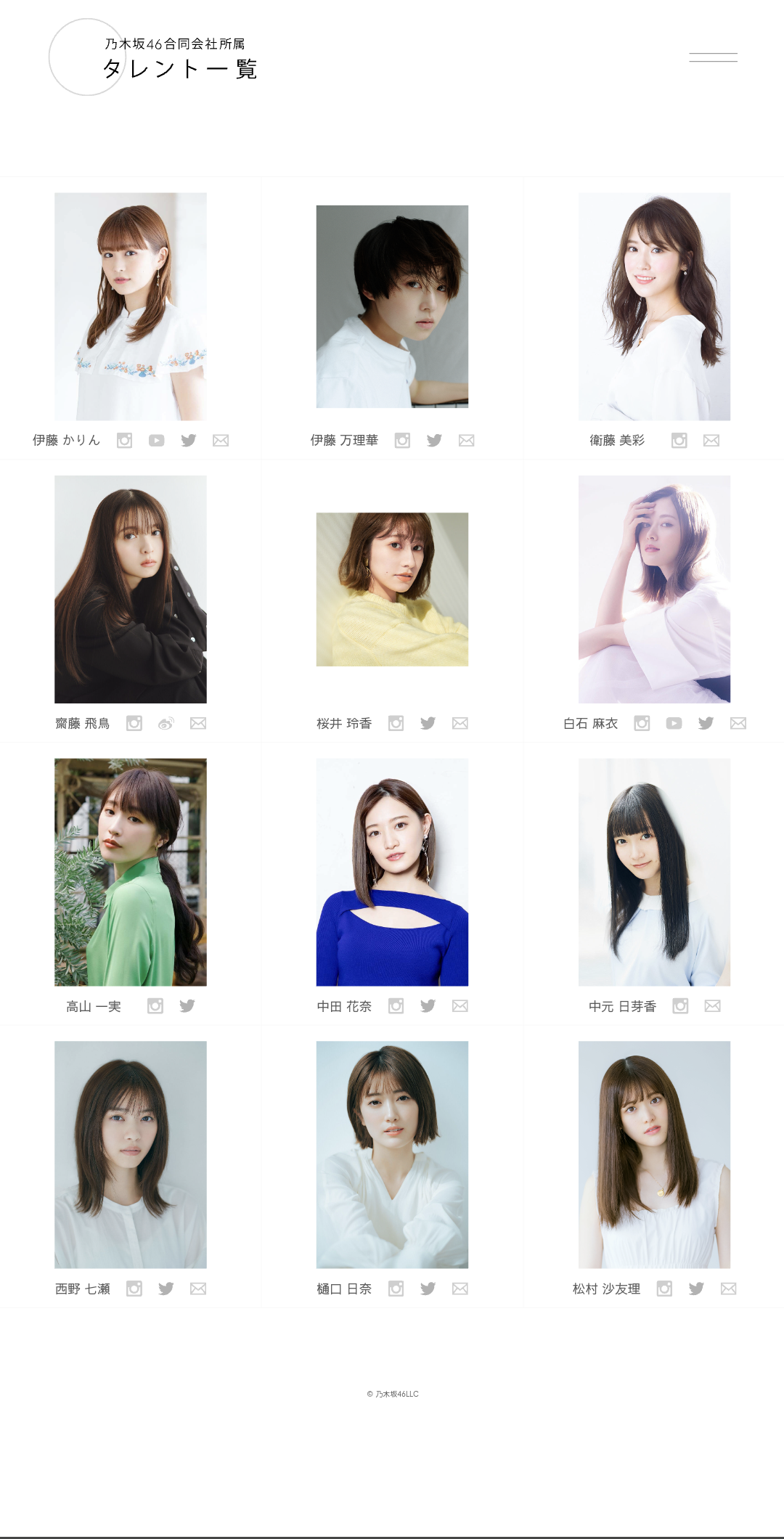This screenshot has height=1539, width=784.
Task: Open Sakurai Reika's Instagram icon
Action: pyautogui.click(x=396, y=723)
